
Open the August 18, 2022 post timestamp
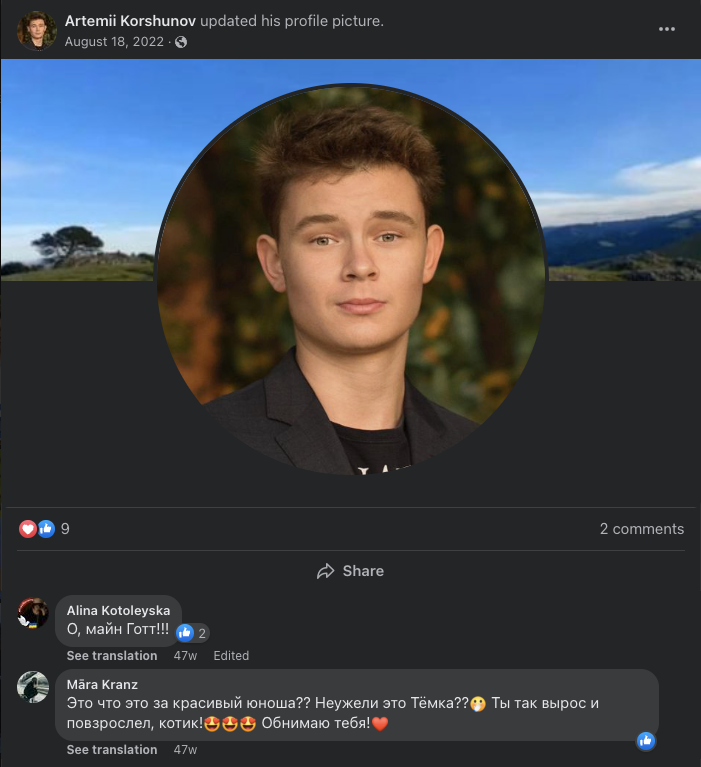tap(114, 42)
